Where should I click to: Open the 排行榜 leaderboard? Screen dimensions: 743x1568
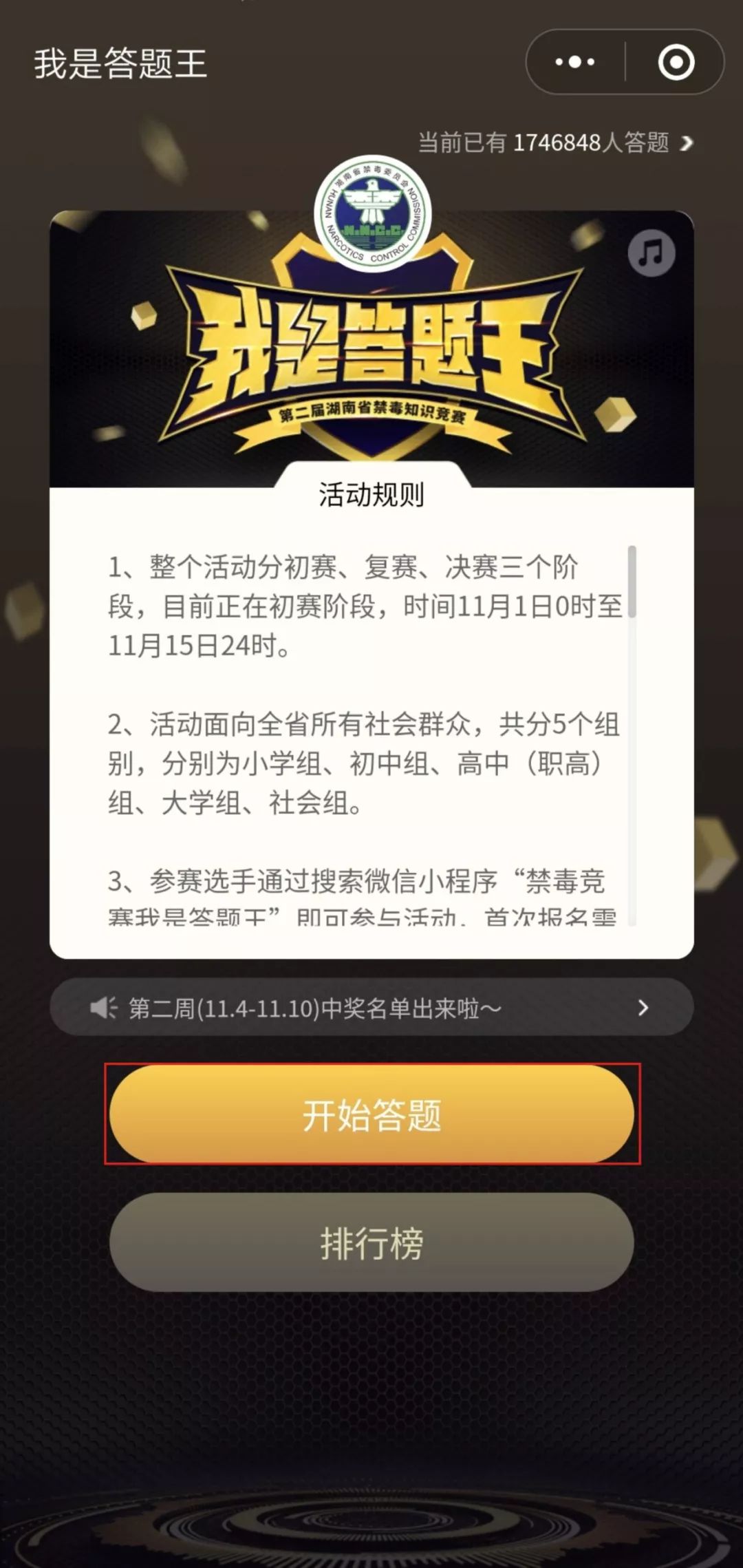371,1242
